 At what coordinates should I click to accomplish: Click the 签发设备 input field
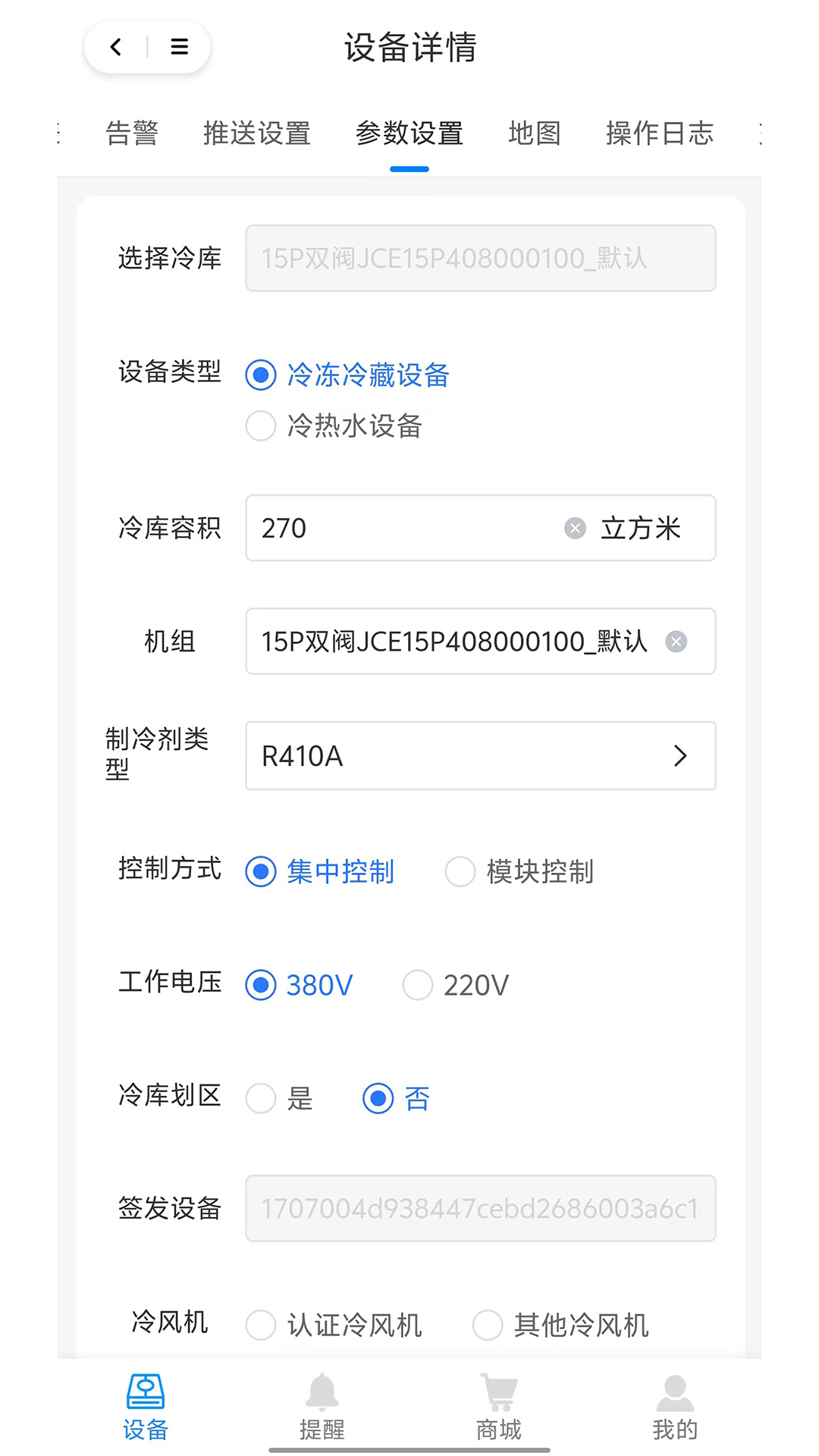click(x=481, y=1209)
